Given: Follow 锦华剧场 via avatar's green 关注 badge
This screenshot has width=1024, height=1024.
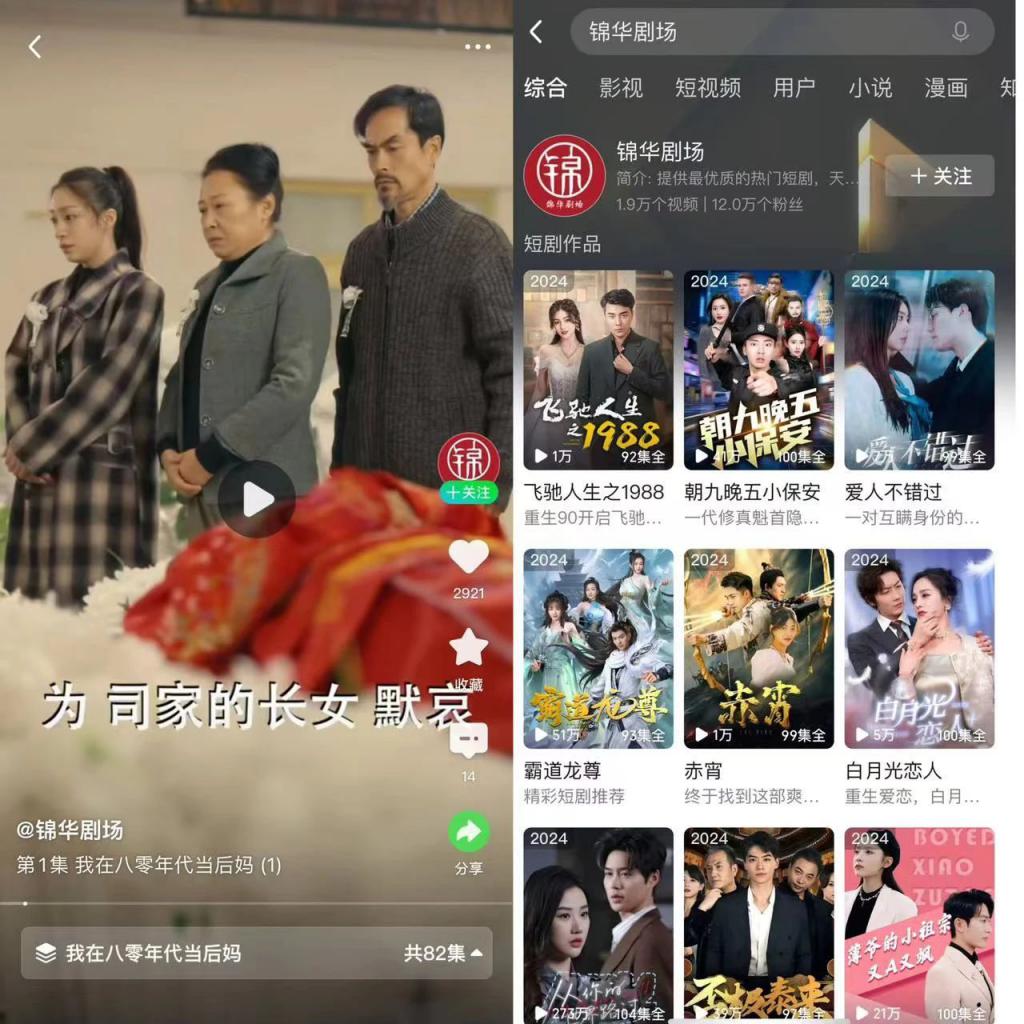Looking at the screenshot, I should coord(468,492).
